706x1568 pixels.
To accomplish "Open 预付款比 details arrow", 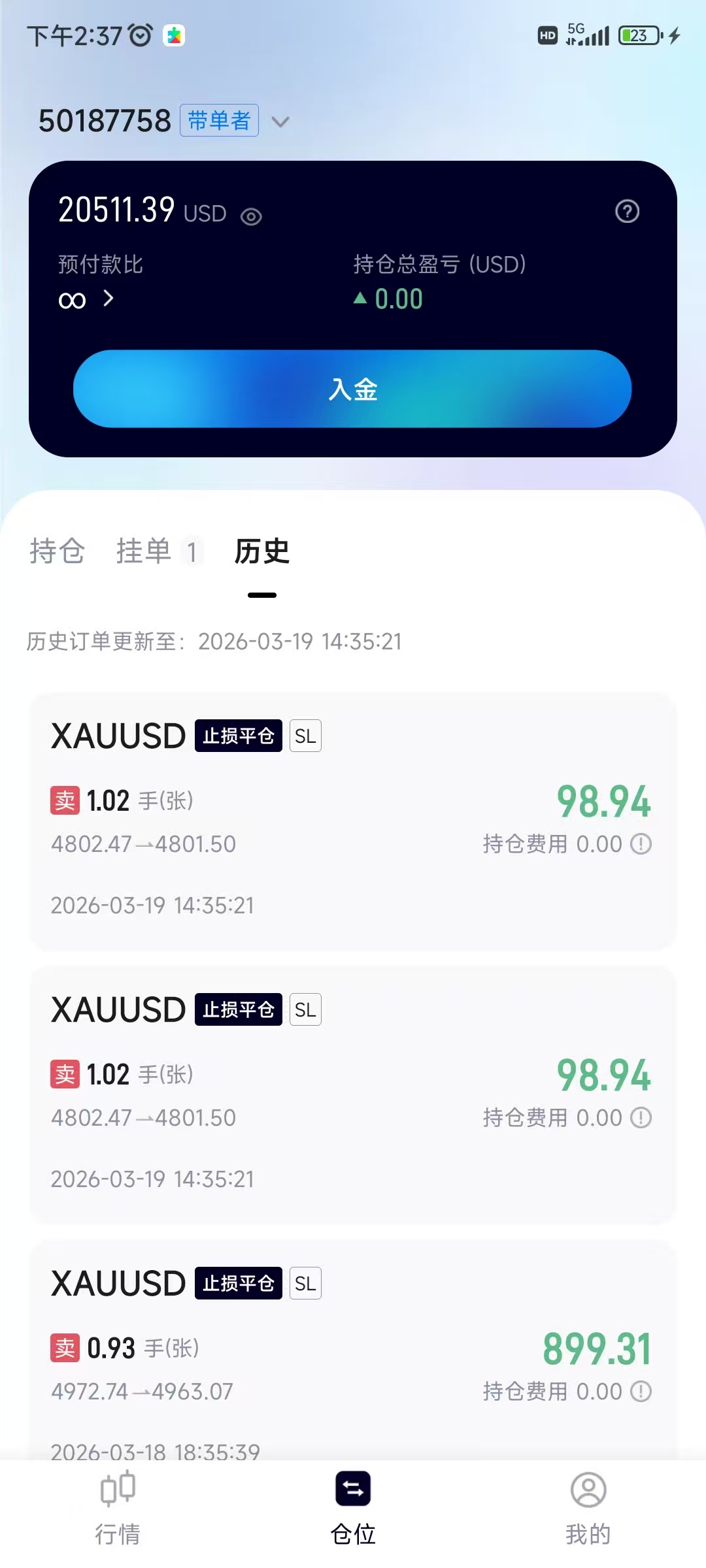I will pos(109,299).
